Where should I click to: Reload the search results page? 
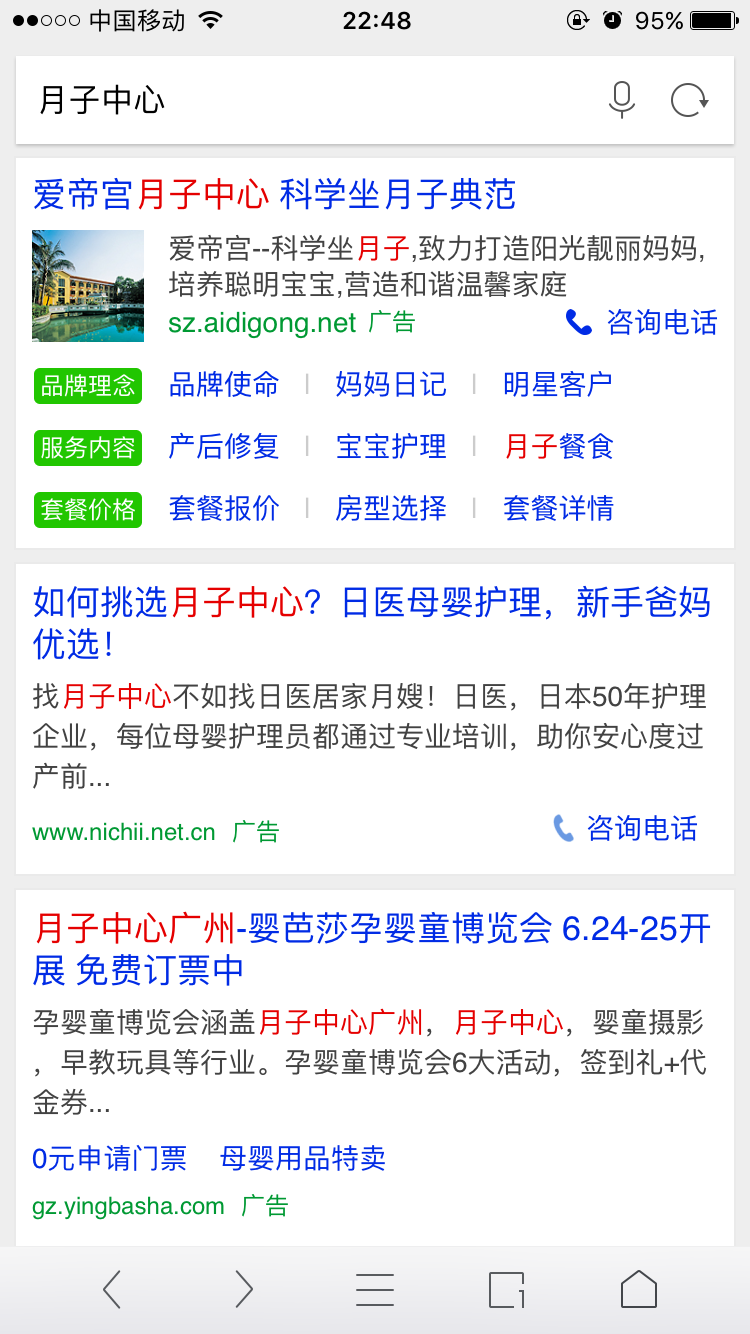click(x=689, y=100)
